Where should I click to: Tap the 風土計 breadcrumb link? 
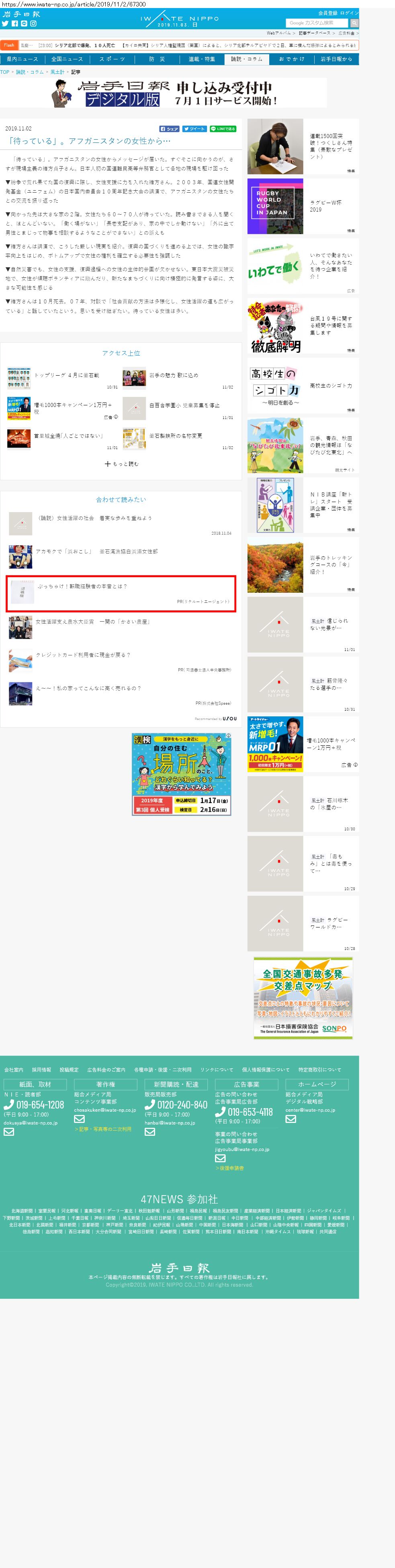coord(57,72)
